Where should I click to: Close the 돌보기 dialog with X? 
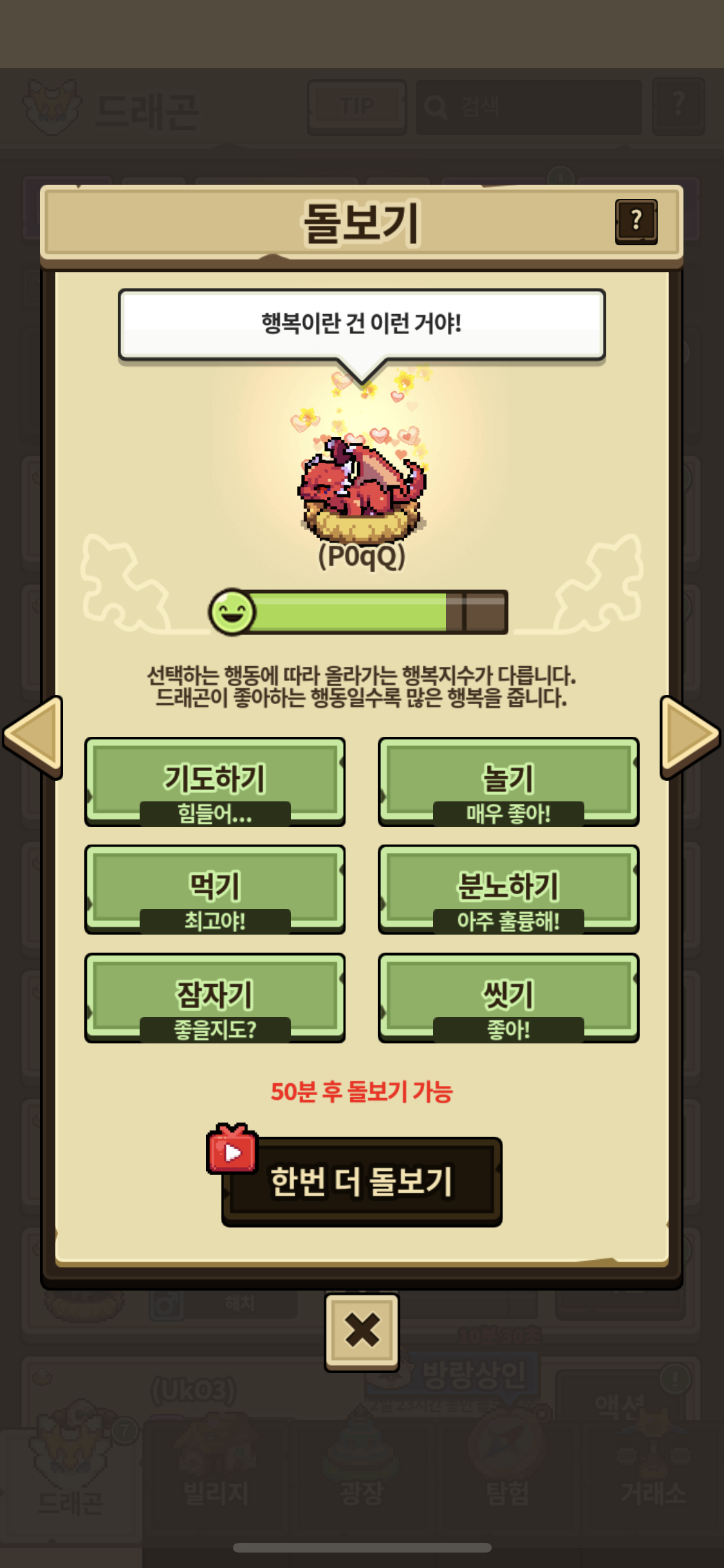[x=362, y=1331]
